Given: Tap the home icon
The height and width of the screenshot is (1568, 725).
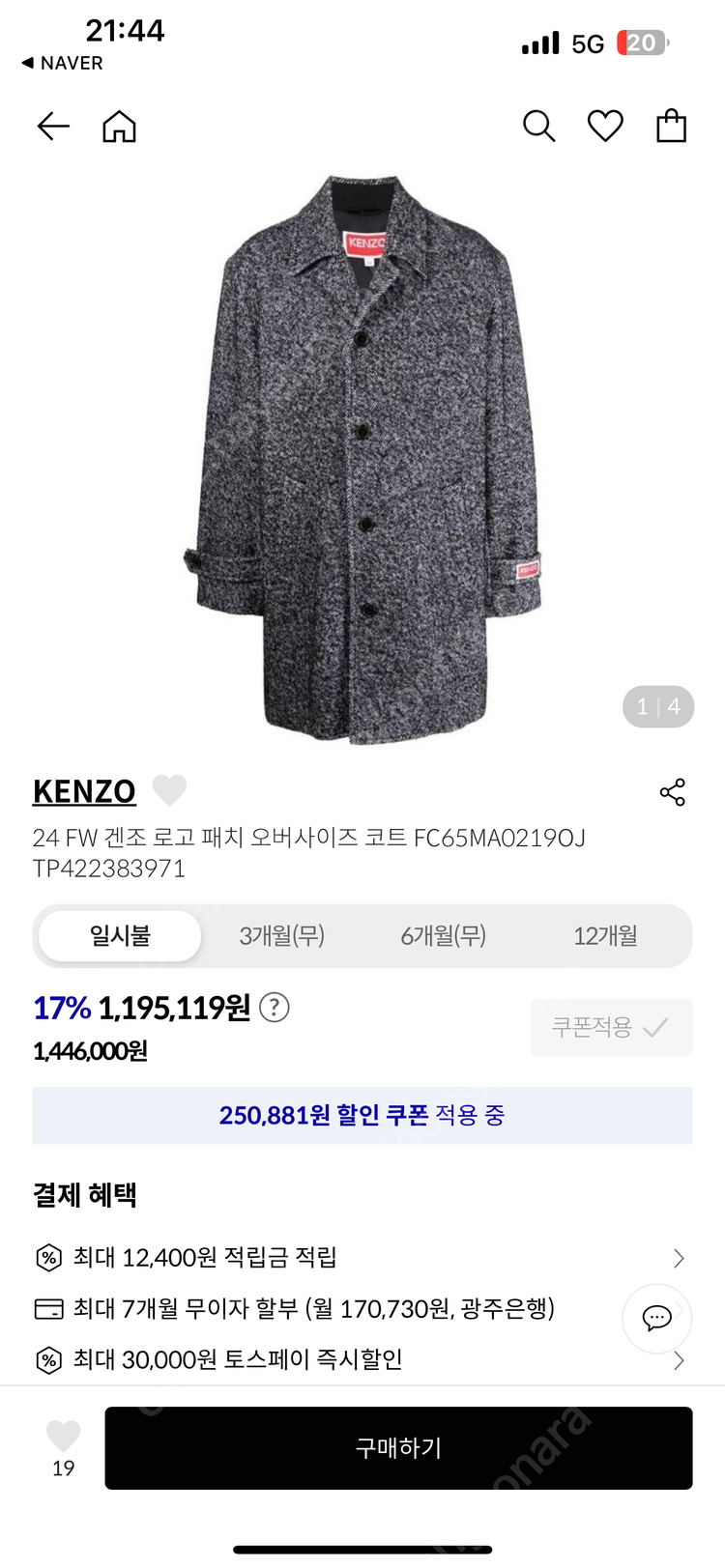Looking at the screenshot, I should point(119,126).
